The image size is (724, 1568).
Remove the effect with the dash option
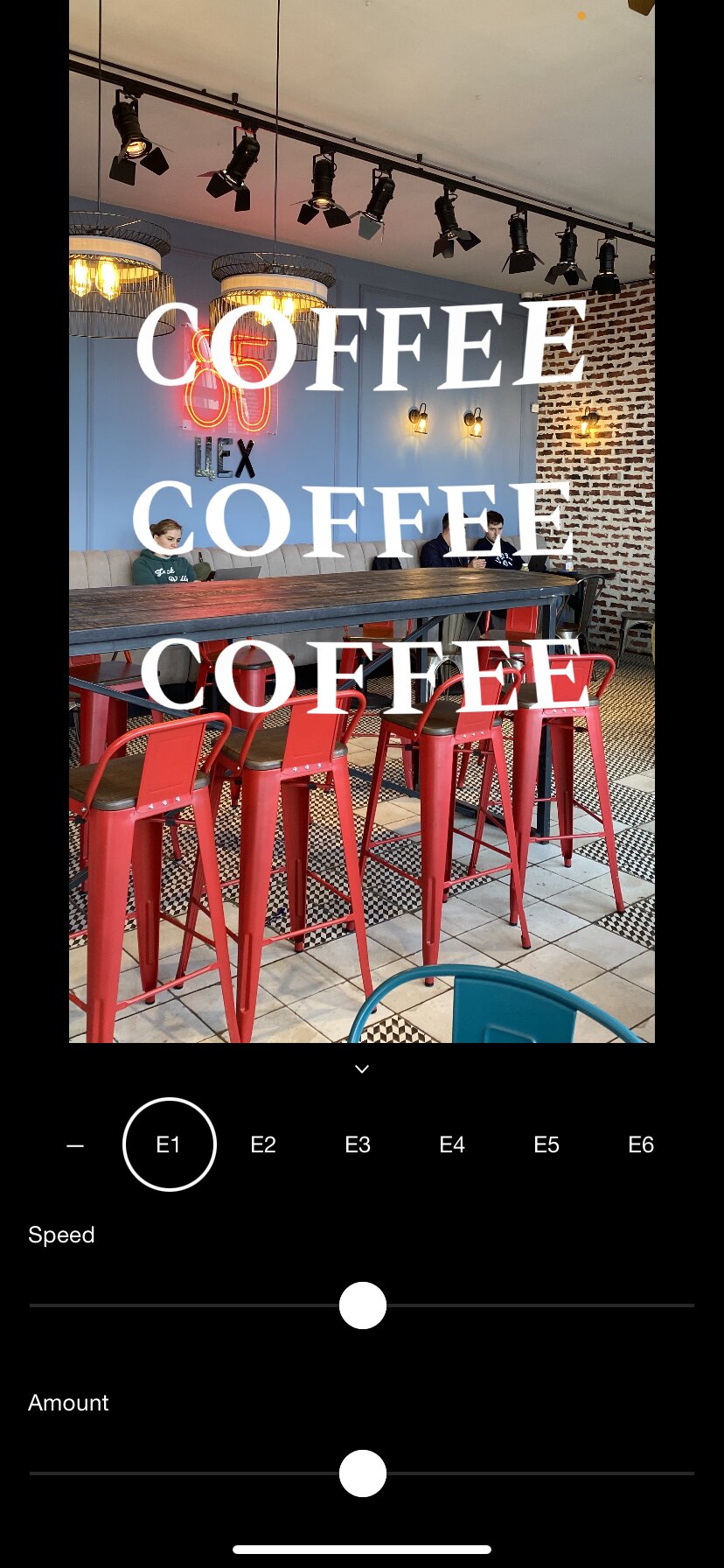pyautogui.click(x=75, y=1144)
